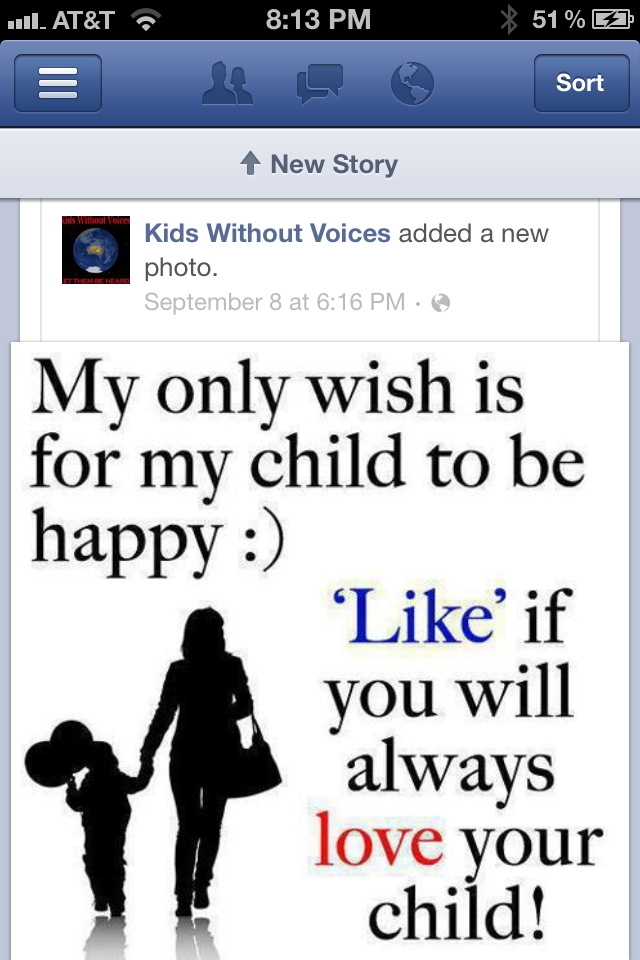
Task: Open Kids Without Voices page link
Action: pyautogui.click(x=267, y=234)
